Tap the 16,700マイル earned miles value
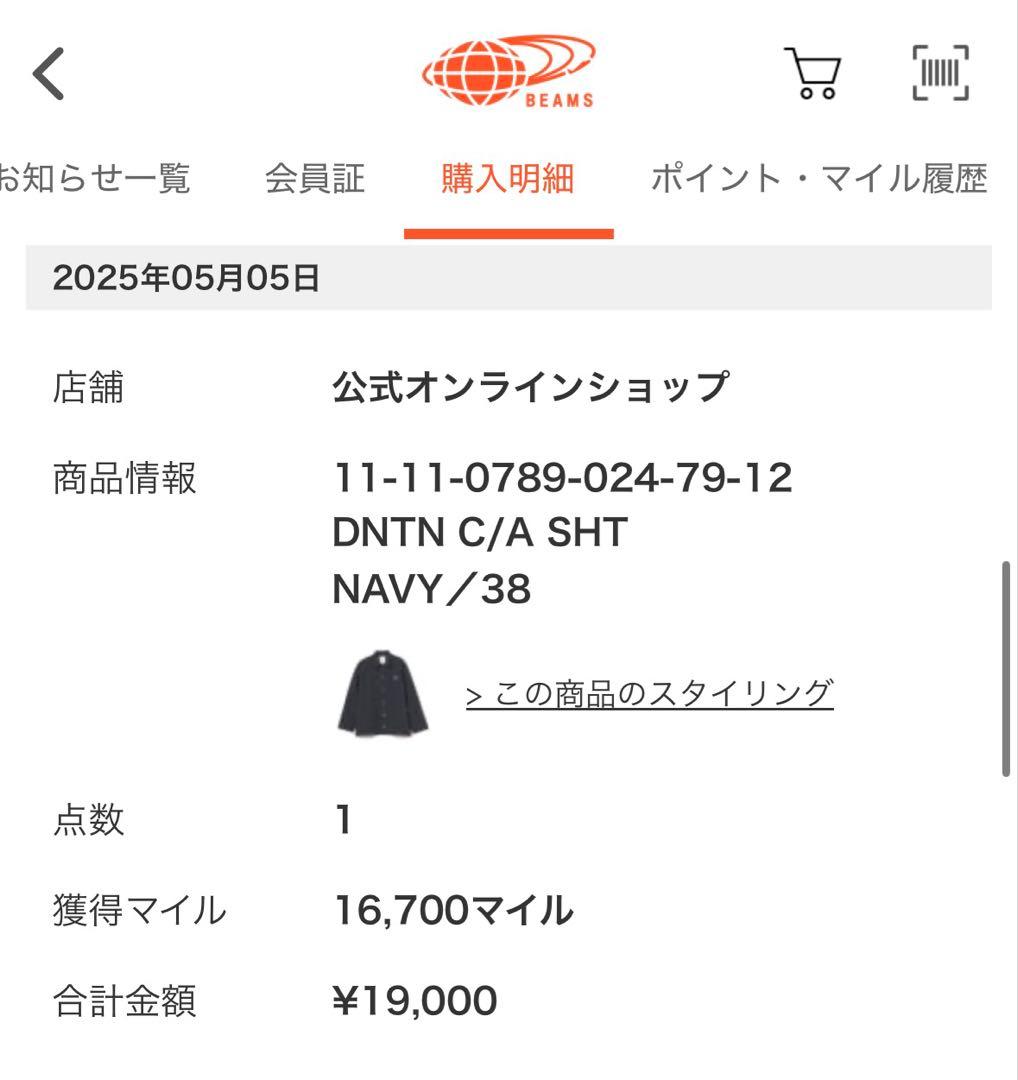This screenshot has height=1080, width=1018. [x=453, y=910]
